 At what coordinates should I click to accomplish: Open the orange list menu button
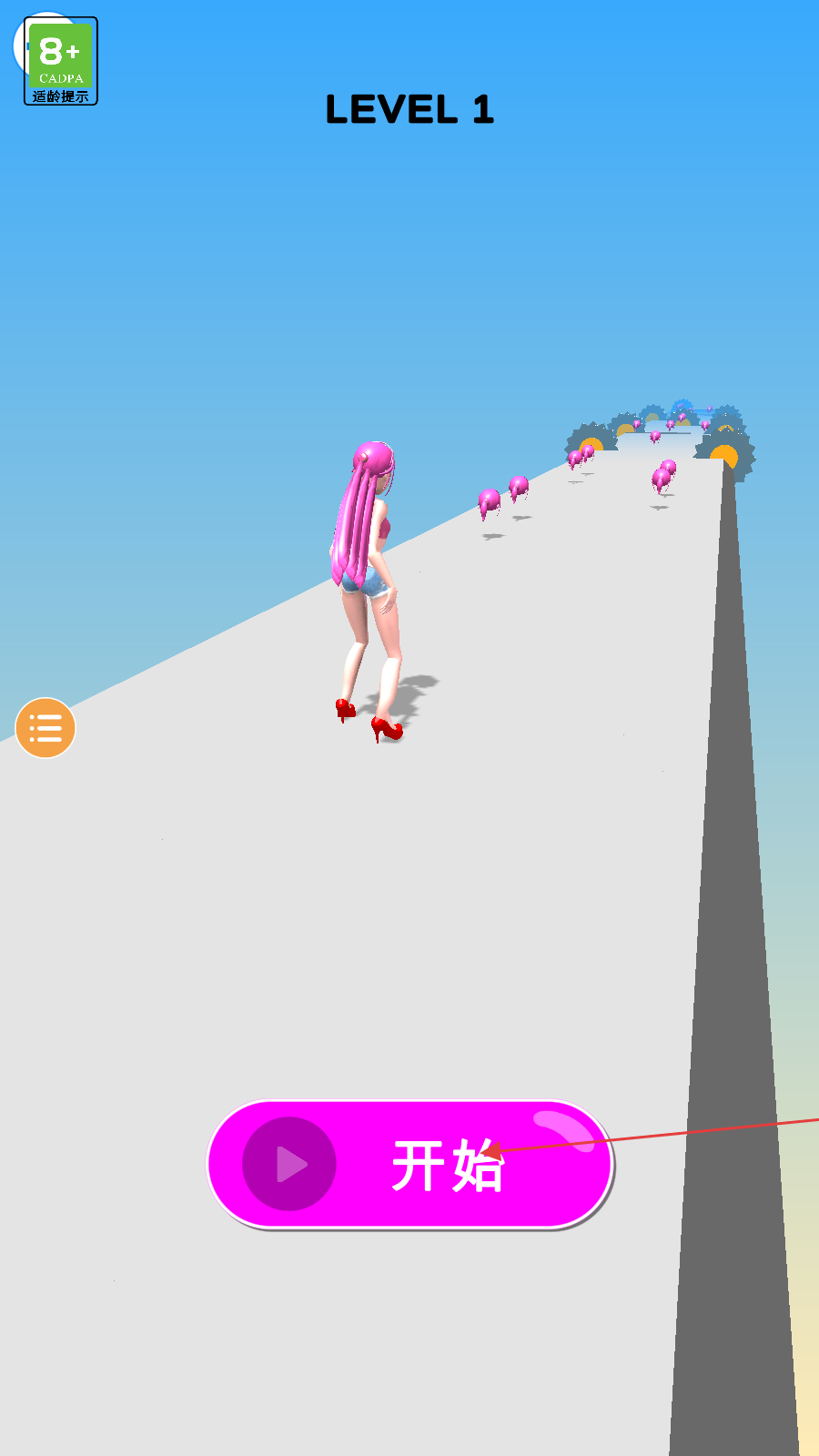45,728
